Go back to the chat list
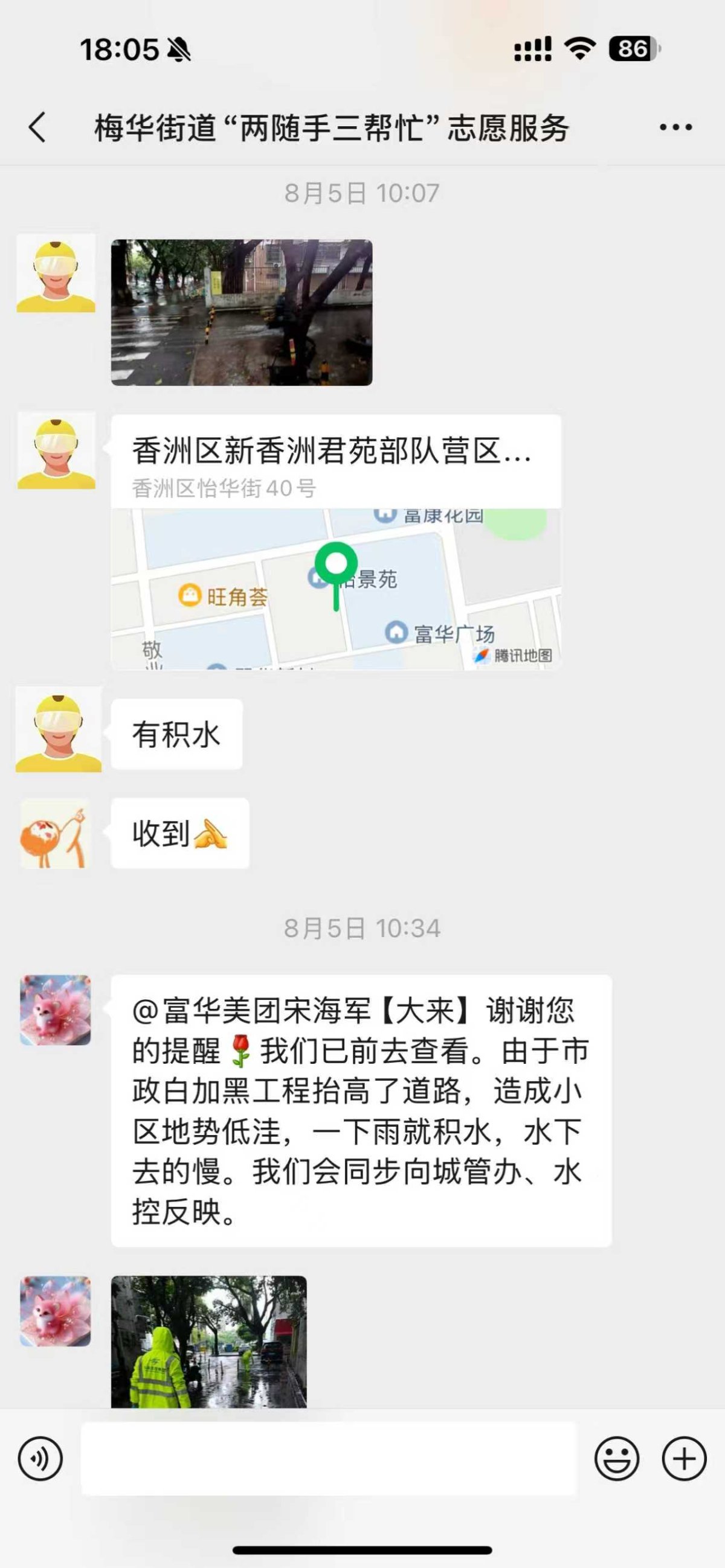This screenshot has width=725, height=1568. click(37, 127)
